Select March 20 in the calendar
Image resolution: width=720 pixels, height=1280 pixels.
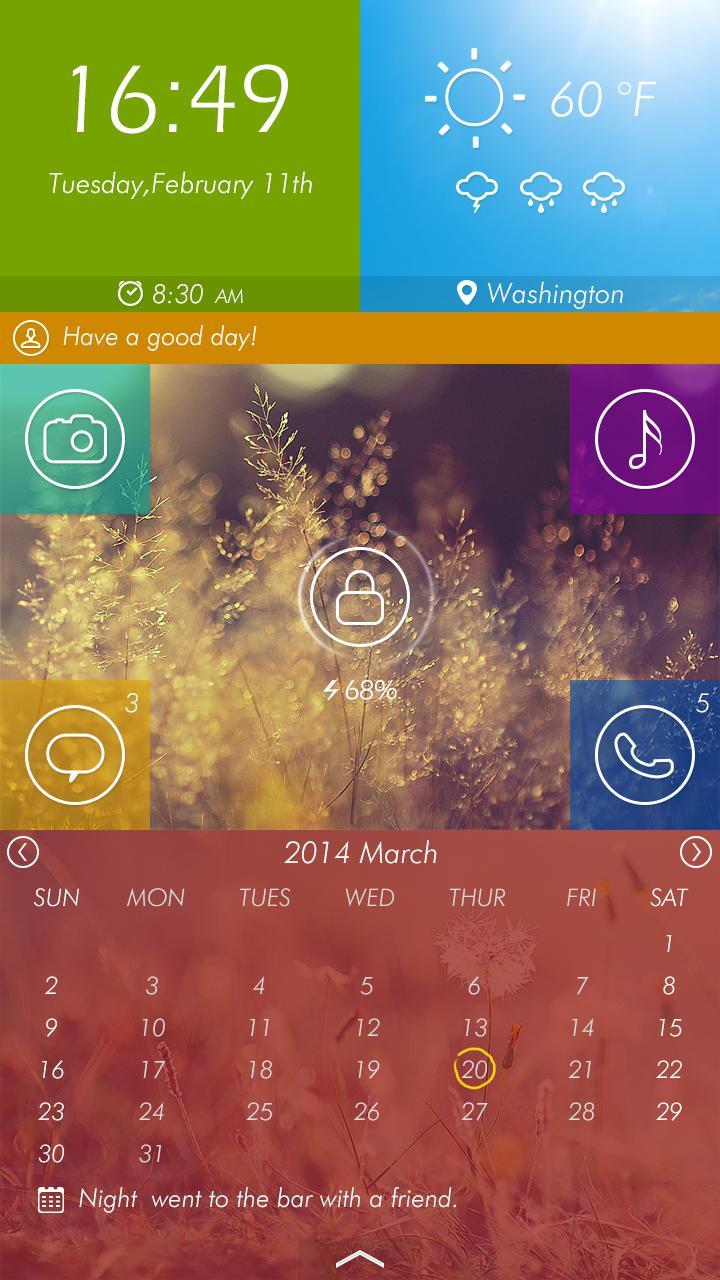point(474,1069)
